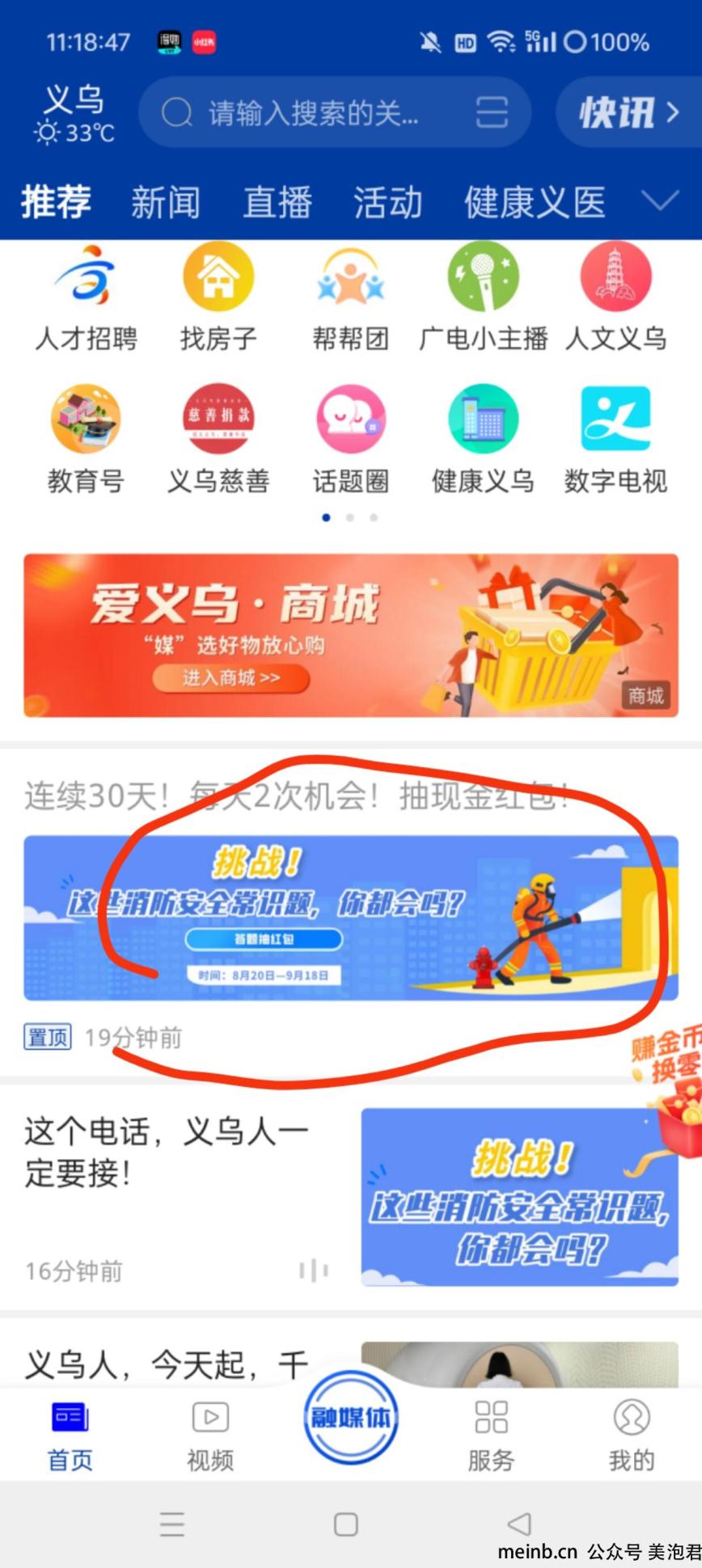Switch to the 新闻 tab
The image size is (702, 1568).
click(x=166, y=202)
